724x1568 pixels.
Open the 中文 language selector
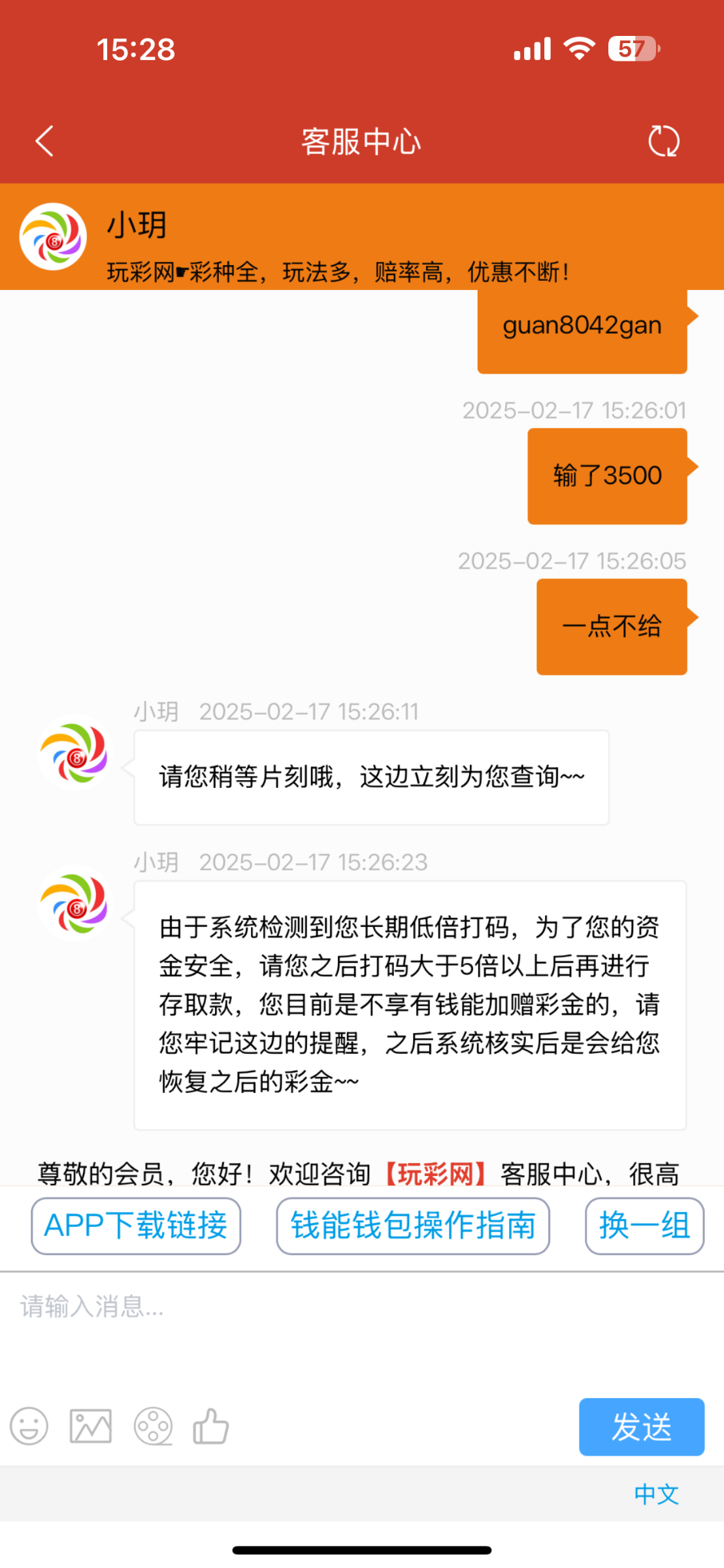point(657,1494)
